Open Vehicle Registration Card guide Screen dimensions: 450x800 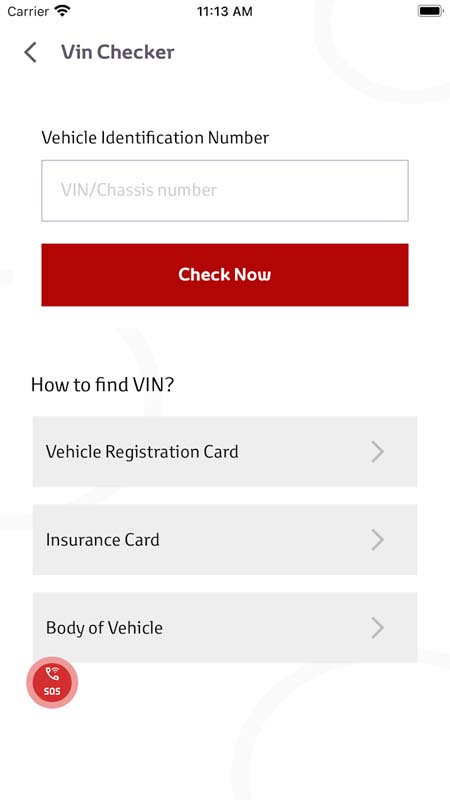click(x=224, y=452)
